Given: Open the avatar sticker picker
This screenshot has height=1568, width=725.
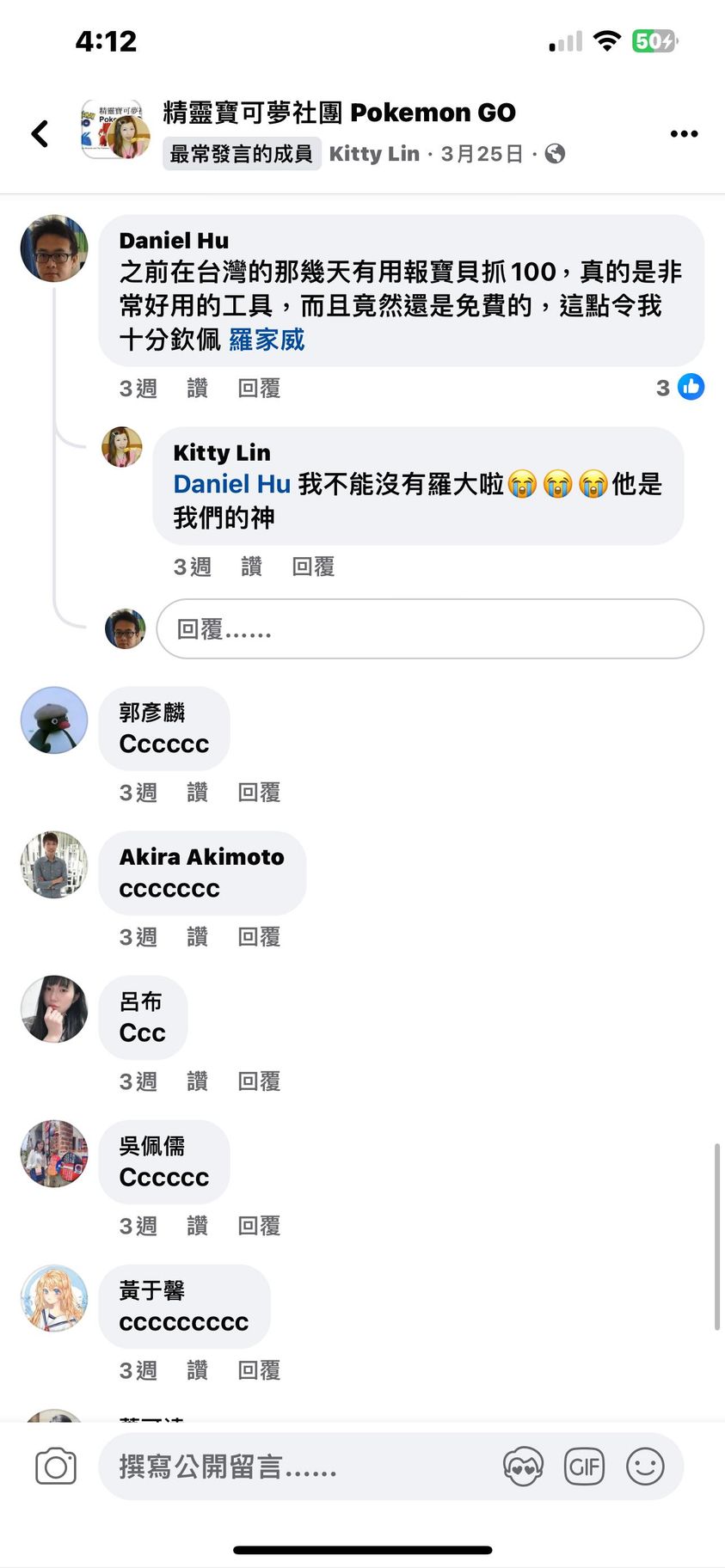Looking at the screenshot, I should pyautogui.click(x=523, y=1467).
